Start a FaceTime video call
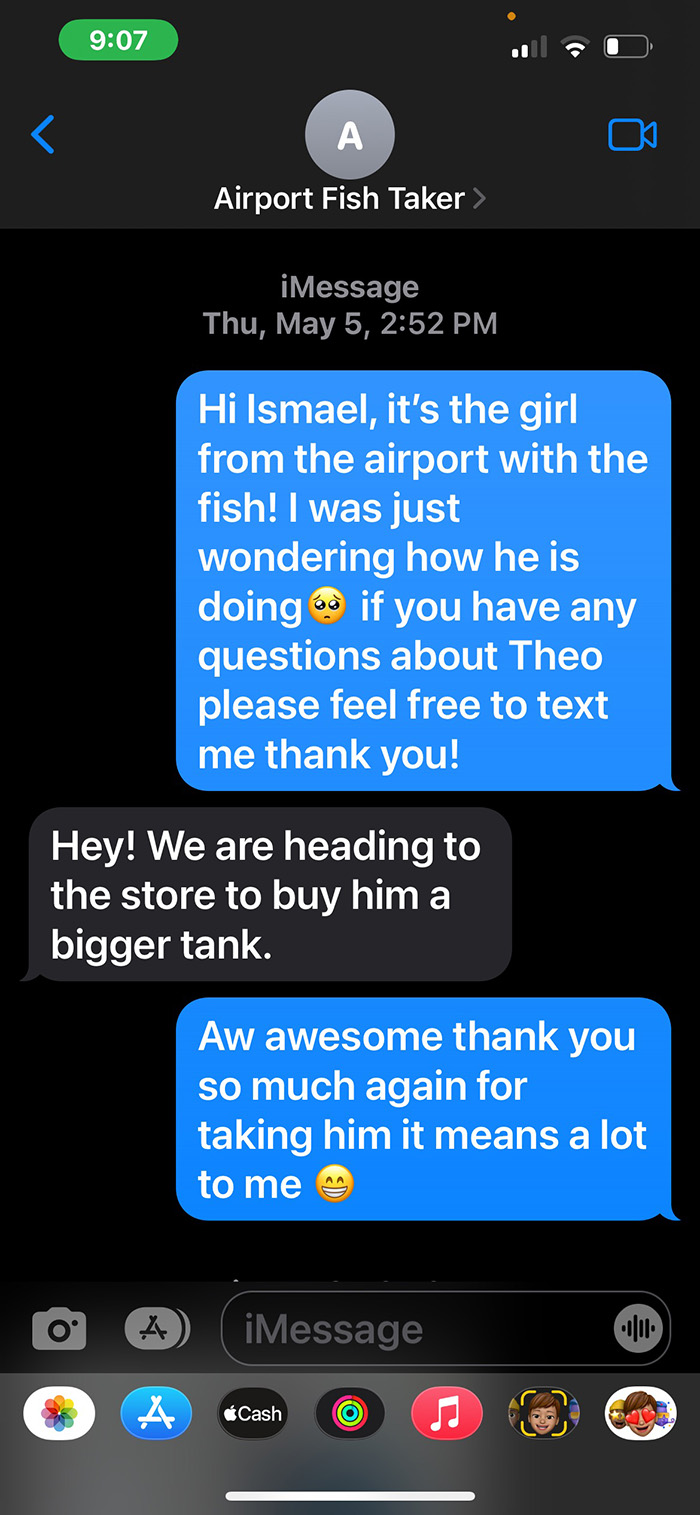Viewport: 700px width, 1515px height. coord(632,135)
